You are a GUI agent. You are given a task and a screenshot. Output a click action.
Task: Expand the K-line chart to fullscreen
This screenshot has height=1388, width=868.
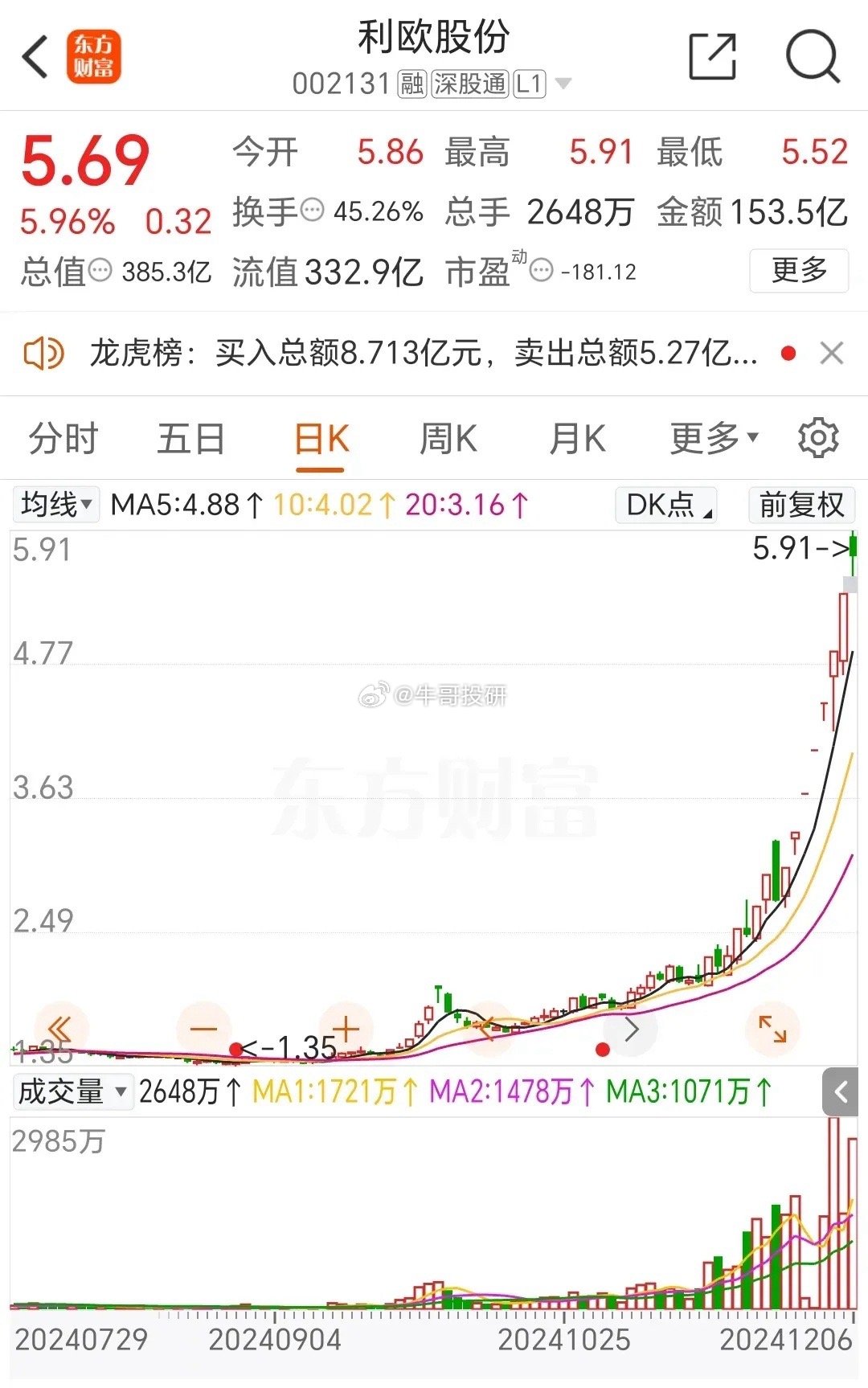pos(773,1029)
